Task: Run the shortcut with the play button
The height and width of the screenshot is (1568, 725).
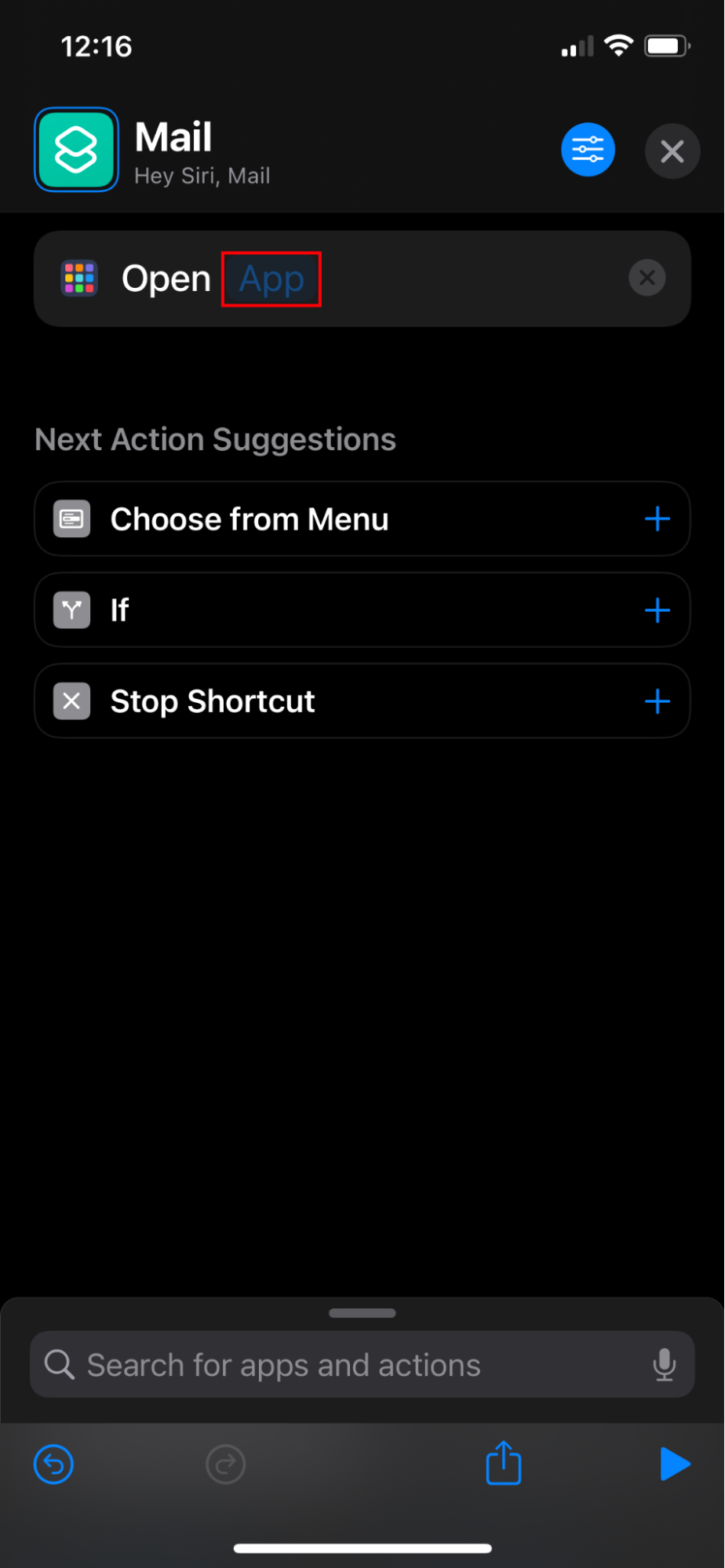Action: (x=674, y=1464)
